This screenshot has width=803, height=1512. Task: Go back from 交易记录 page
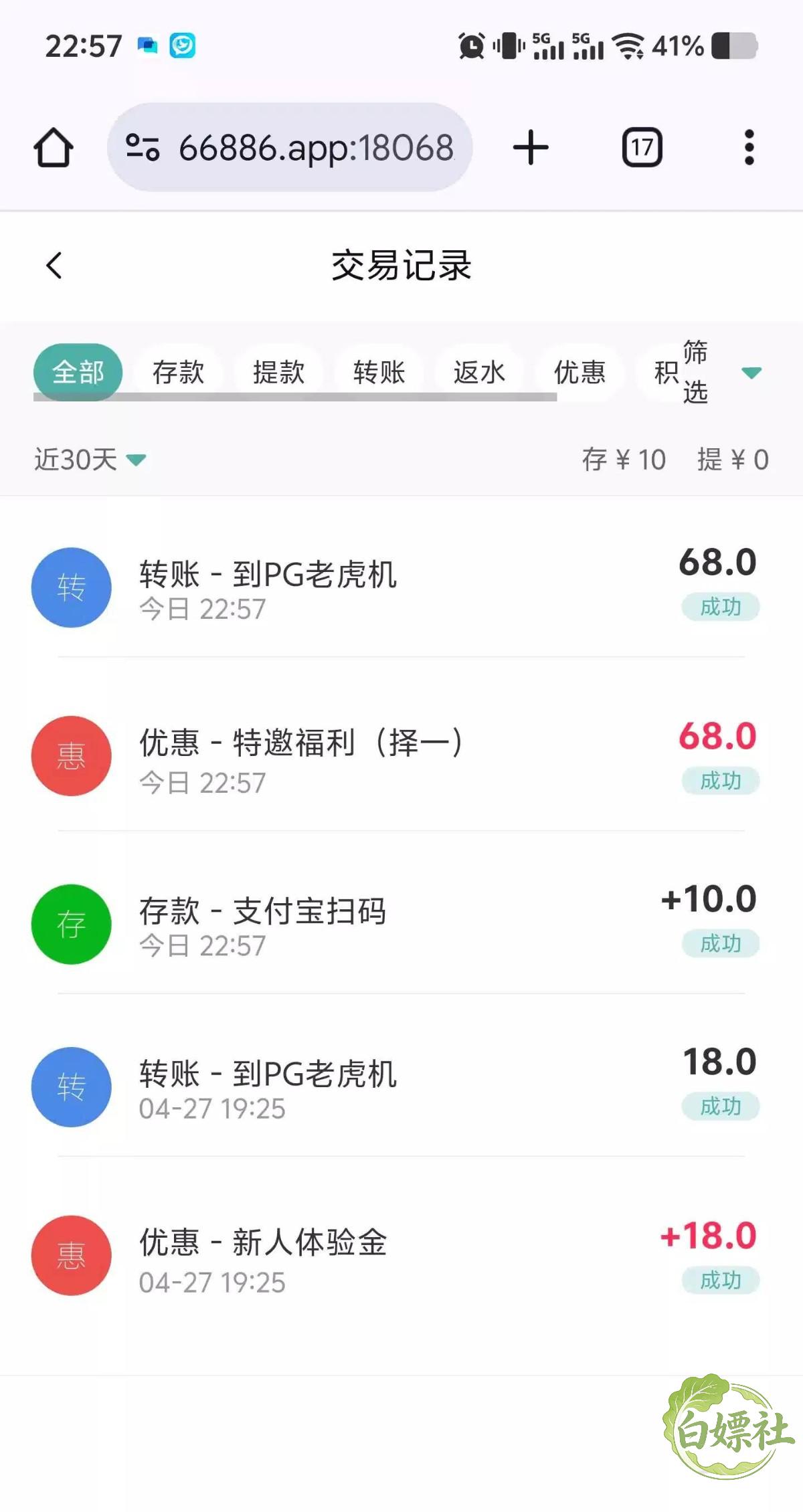click(x=54, y=266)
